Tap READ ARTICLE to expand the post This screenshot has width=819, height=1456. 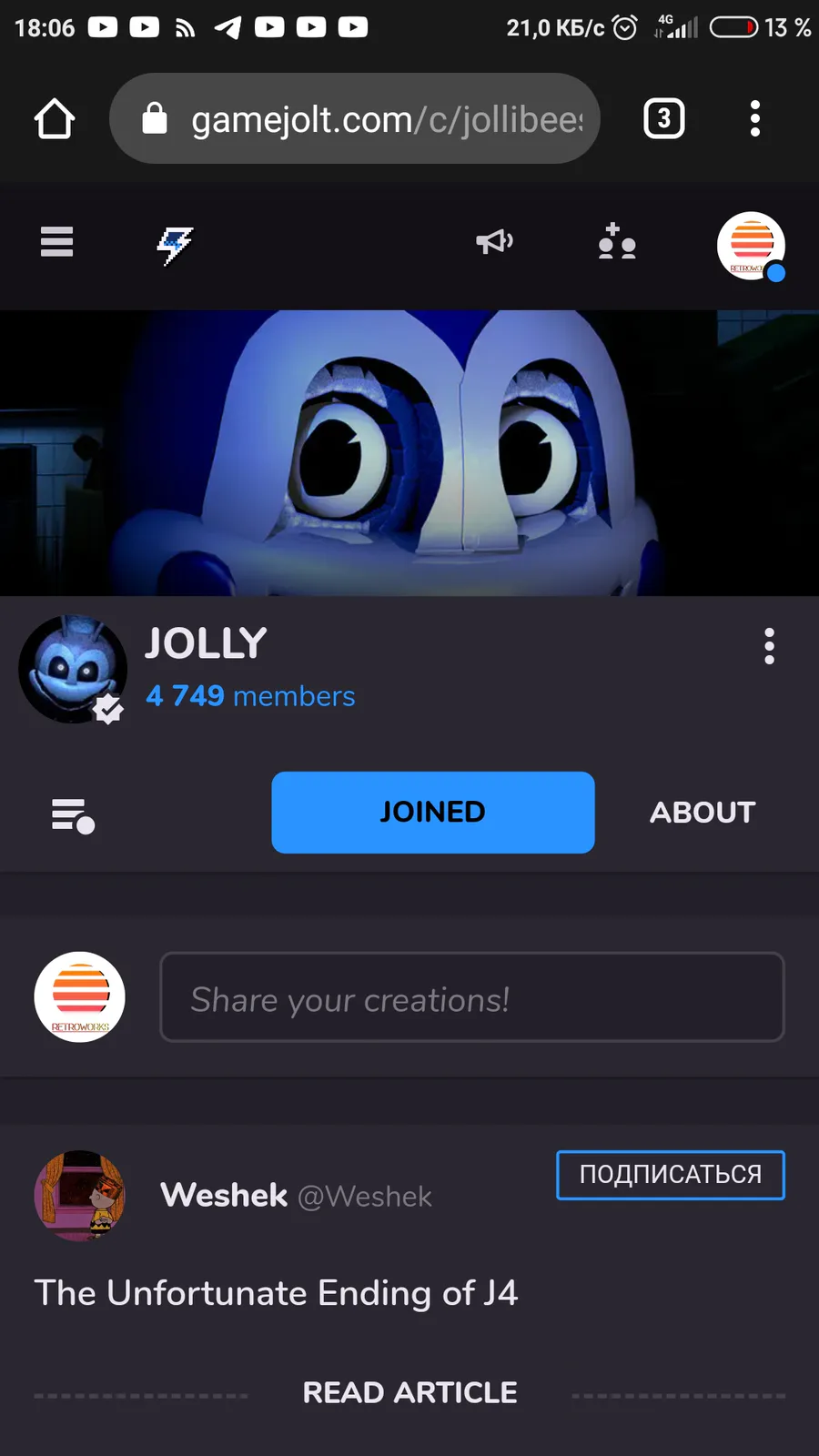tap(409, 1392)
